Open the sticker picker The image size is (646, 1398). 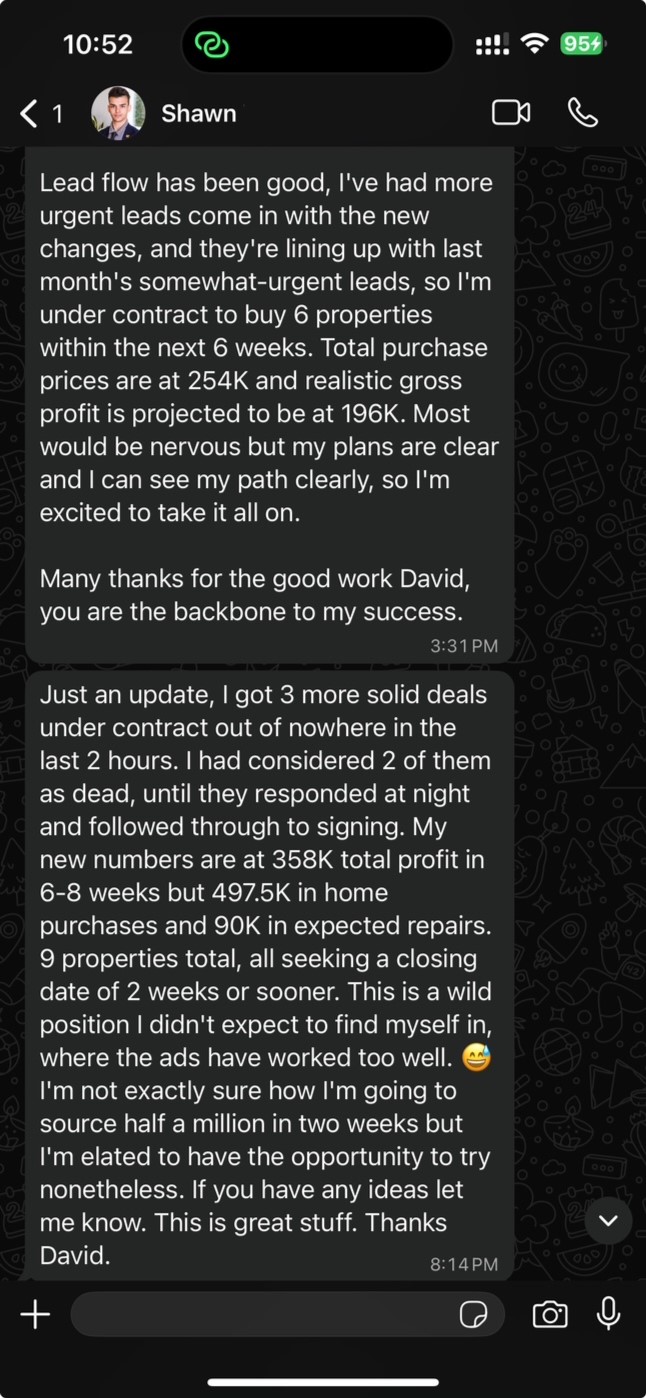pos(473,1315)
